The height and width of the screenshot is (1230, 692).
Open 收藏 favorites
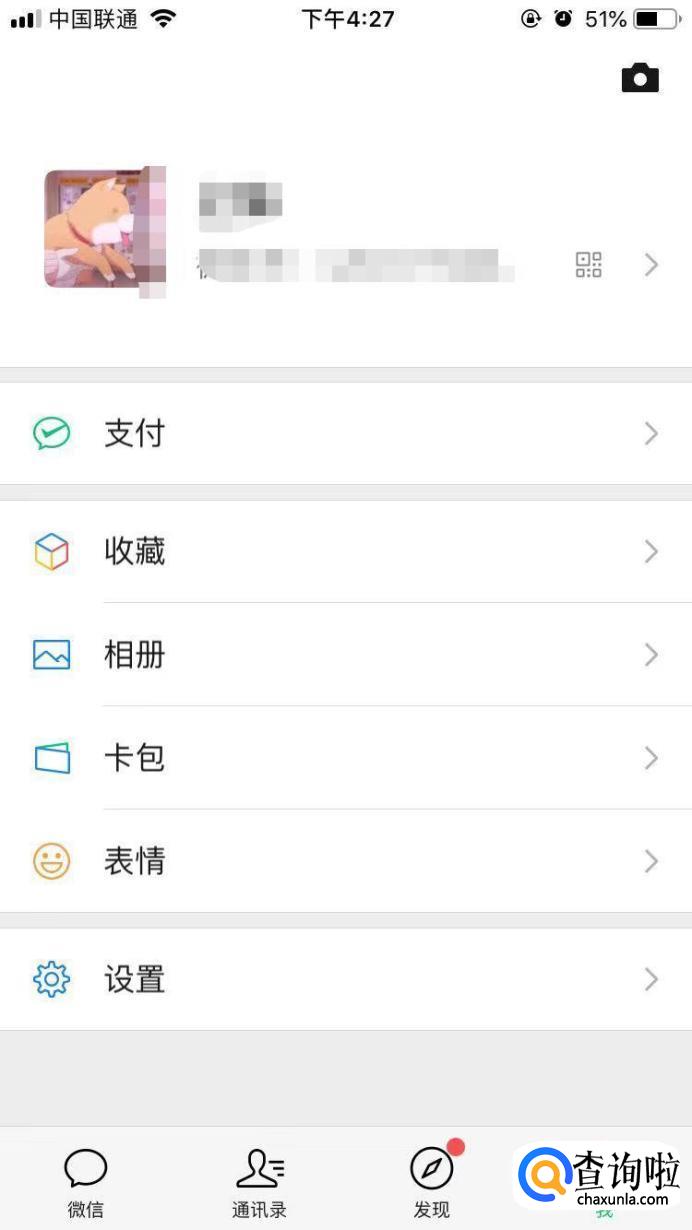(x=345, y=552)
